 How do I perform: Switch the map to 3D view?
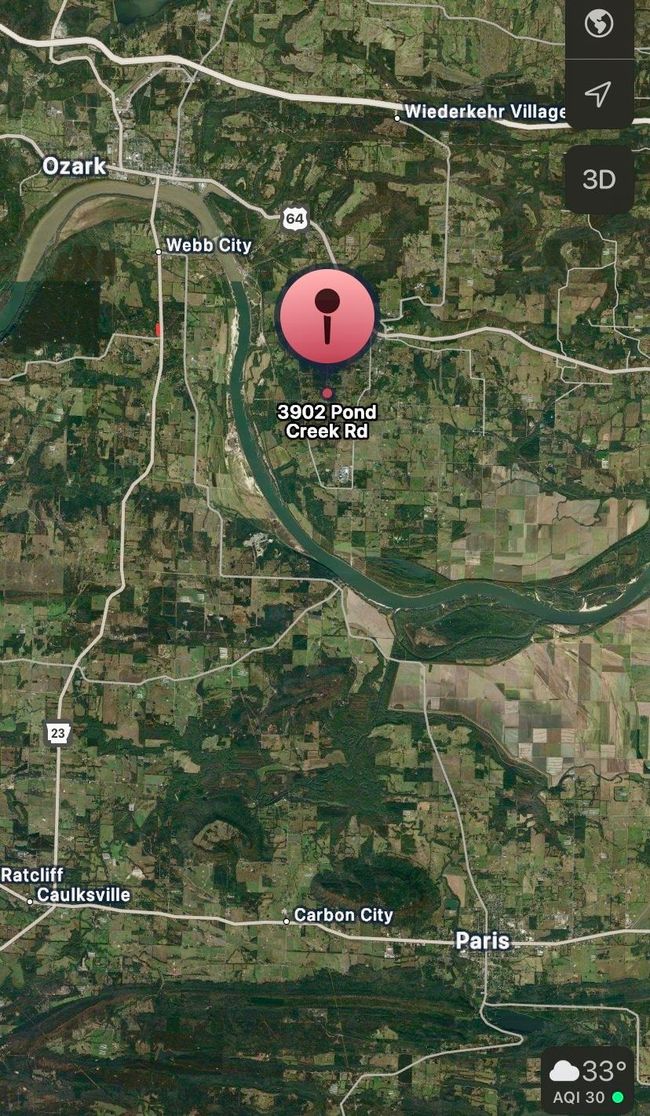tap(598, 179)
